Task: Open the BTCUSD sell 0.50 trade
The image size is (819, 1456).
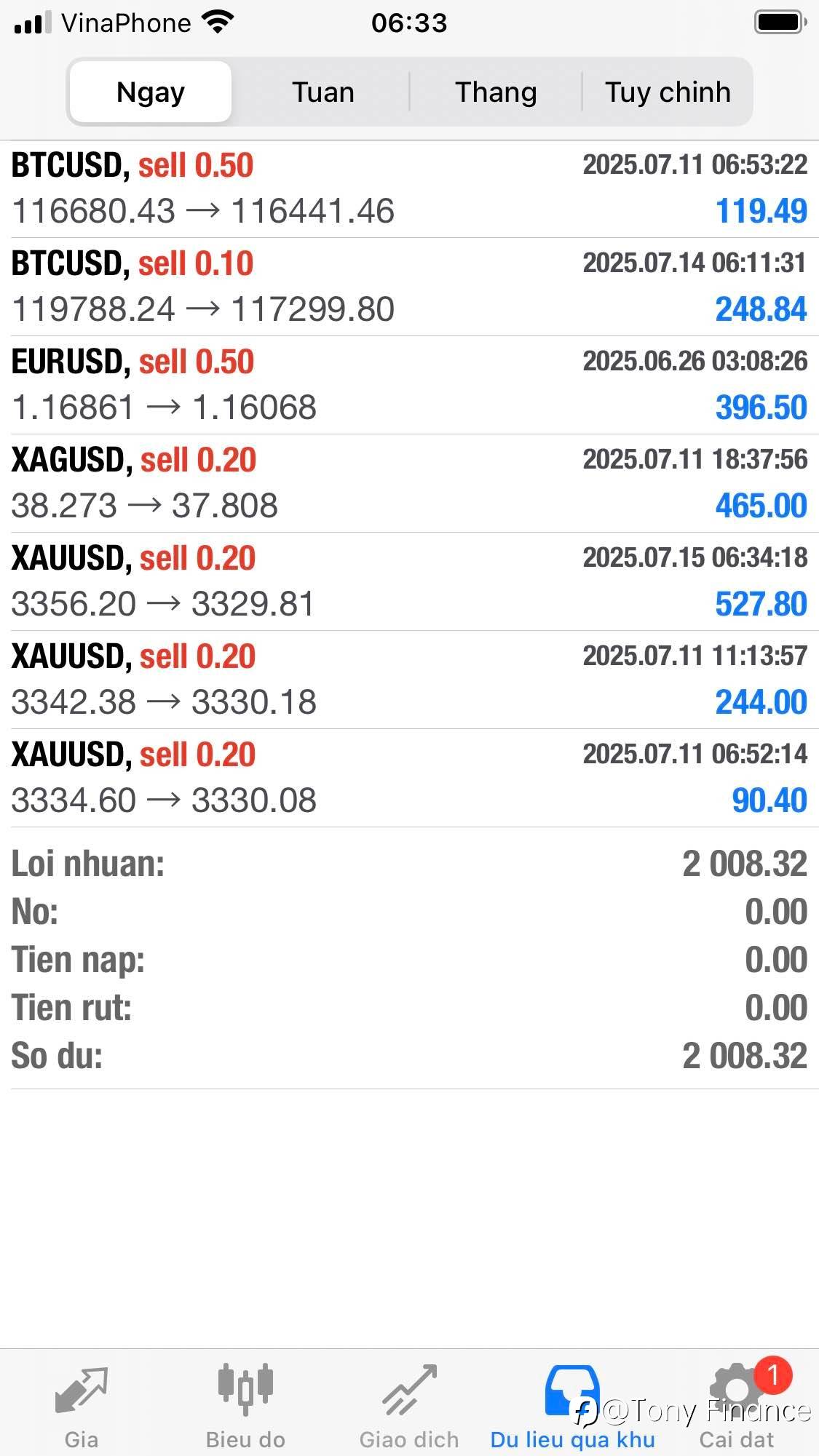Action: click(409, 189)
